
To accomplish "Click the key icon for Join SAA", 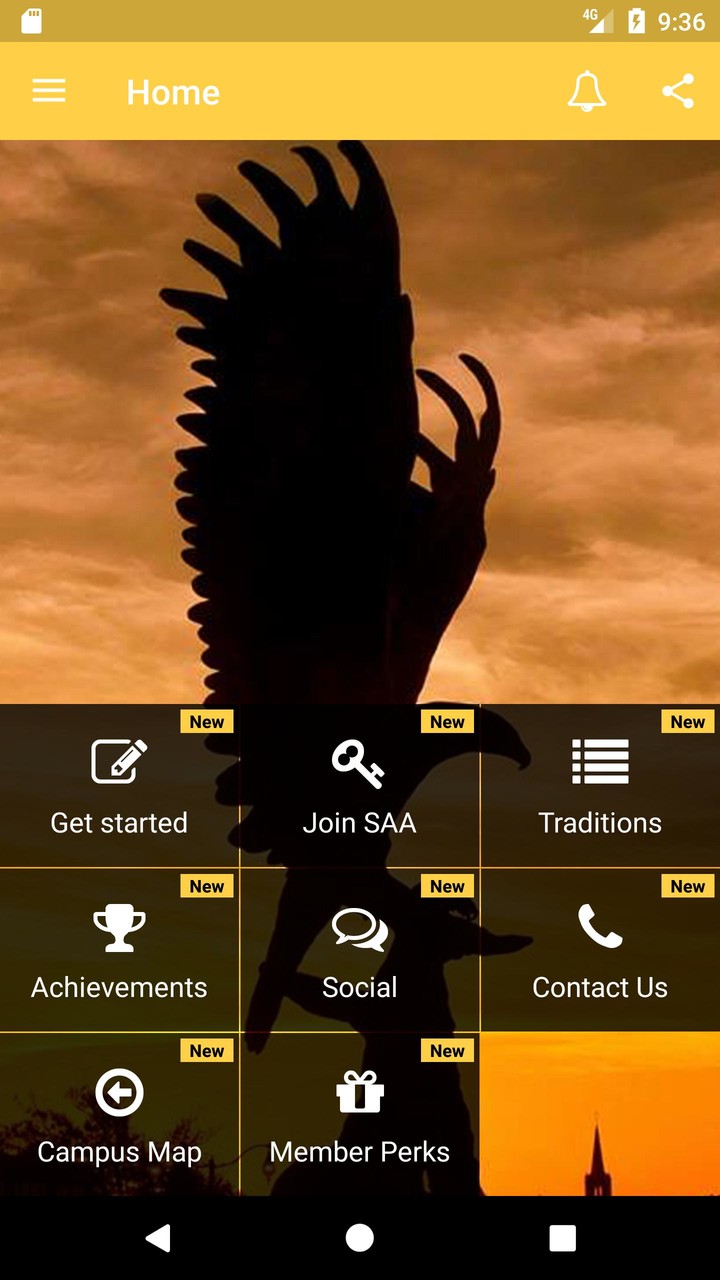I will (x=359, y=762).
